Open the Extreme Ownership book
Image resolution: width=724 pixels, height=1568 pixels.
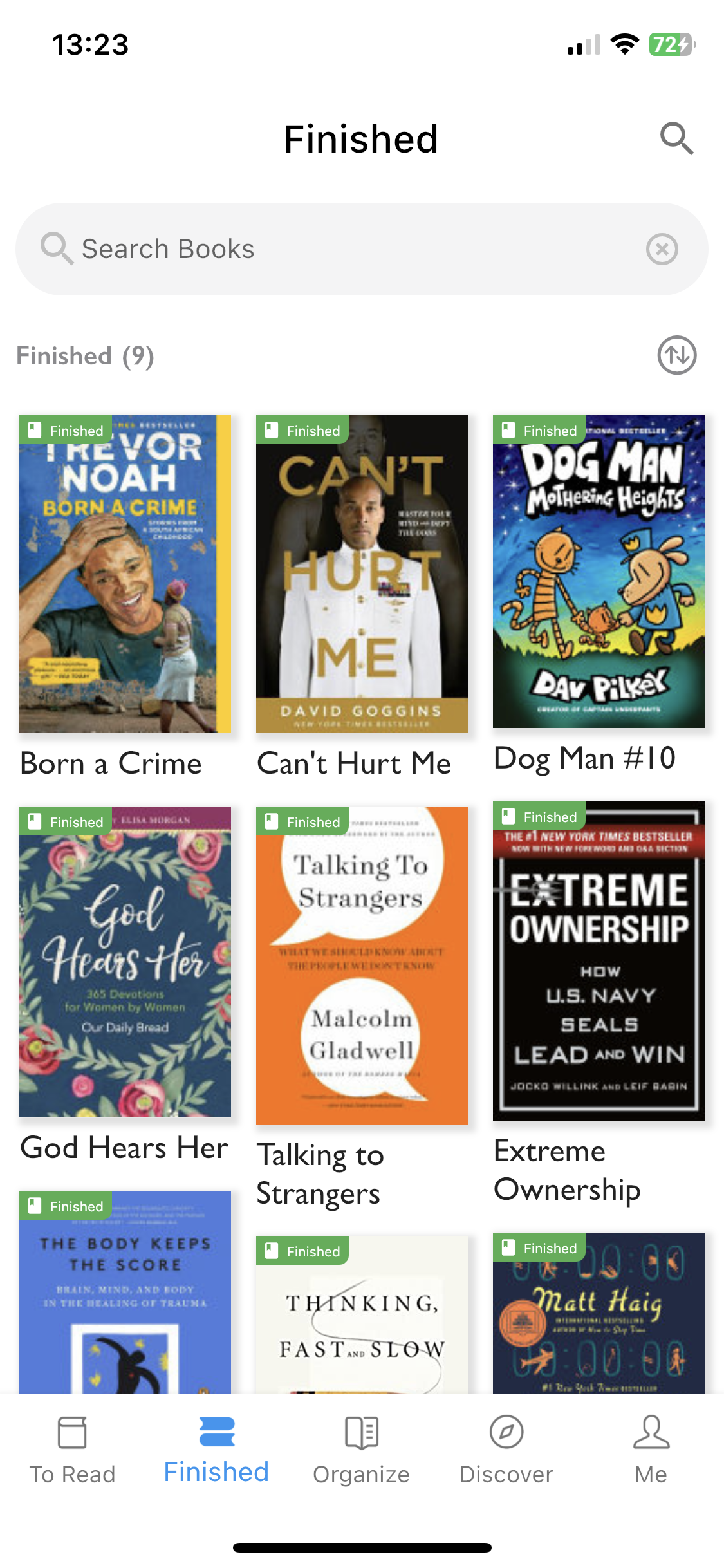(x=599, y=960)
